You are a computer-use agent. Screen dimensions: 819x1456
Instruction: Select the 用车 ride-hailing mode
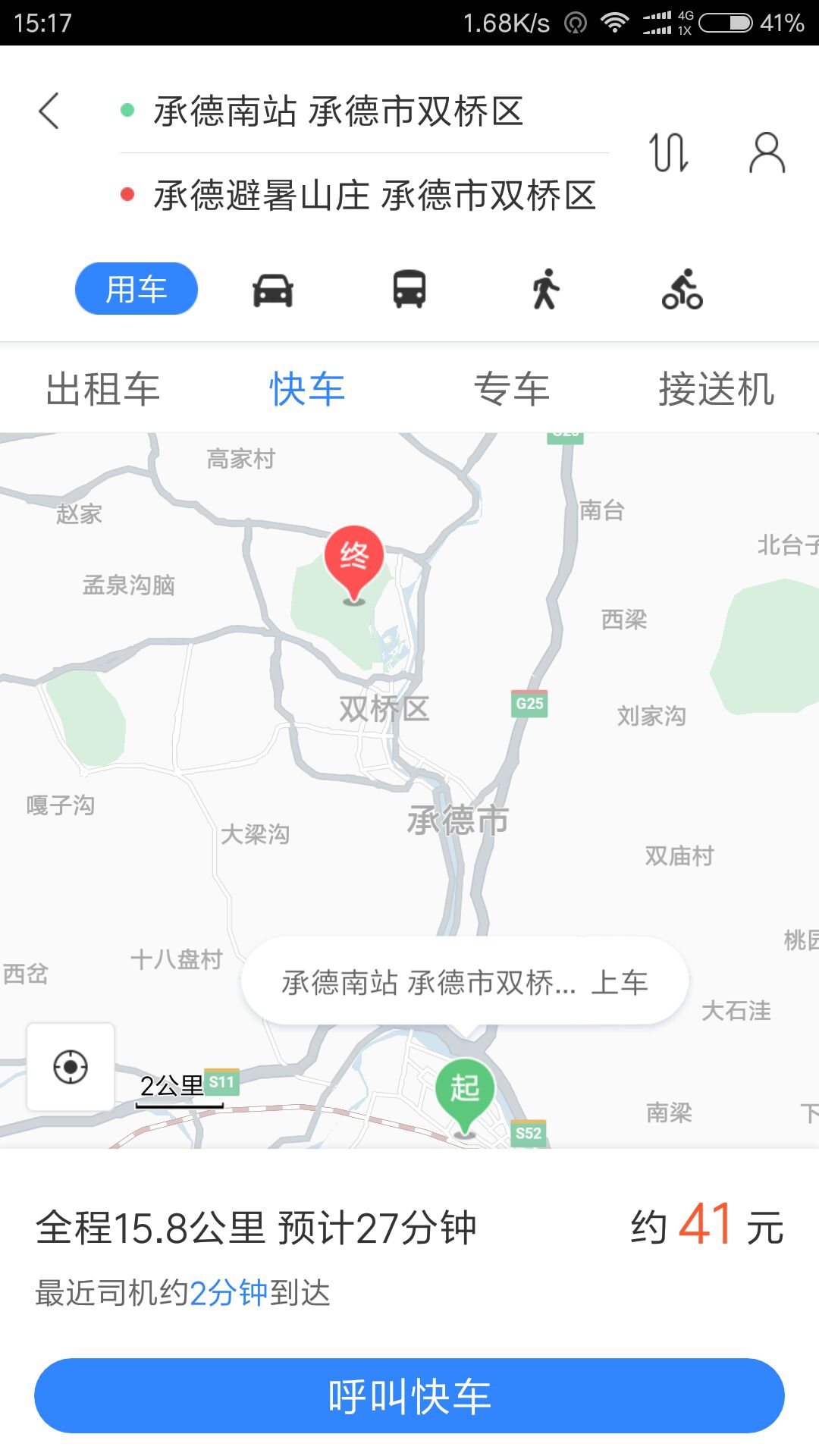click(x=136, y=289)
